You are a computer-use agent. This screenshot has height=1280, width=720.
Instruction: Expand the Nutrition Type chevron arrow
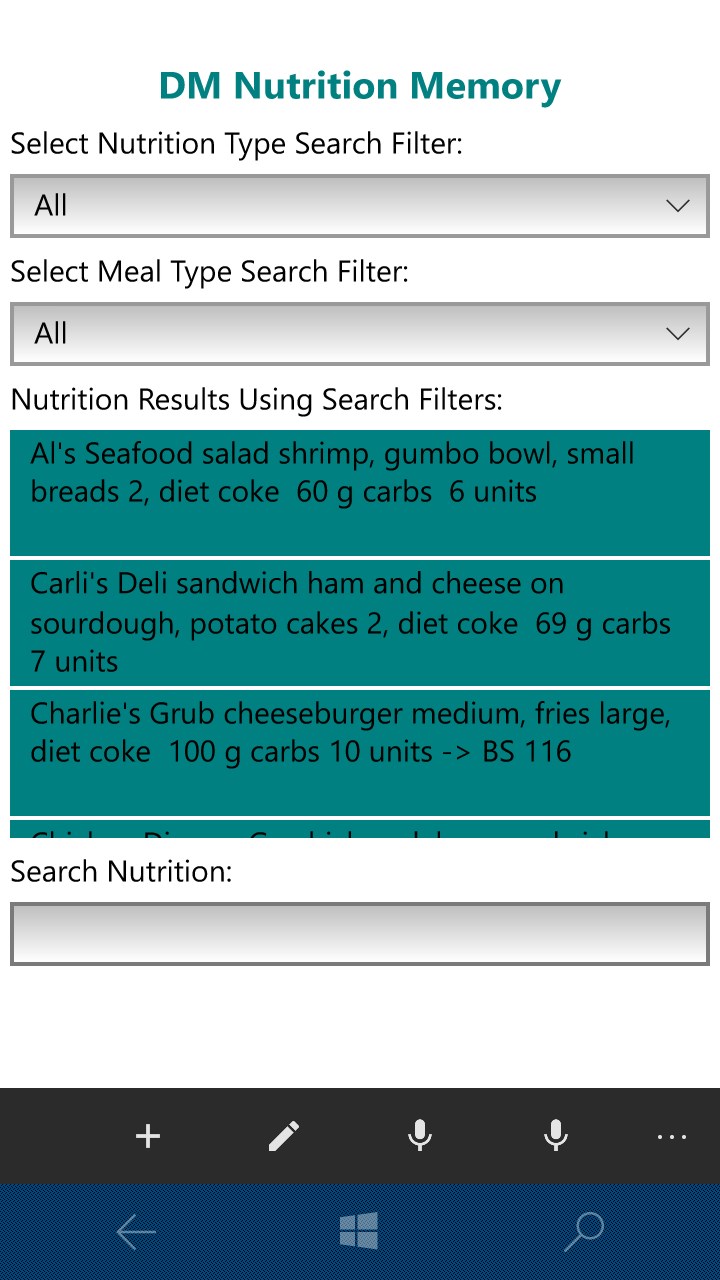click(x=677, y=206)
